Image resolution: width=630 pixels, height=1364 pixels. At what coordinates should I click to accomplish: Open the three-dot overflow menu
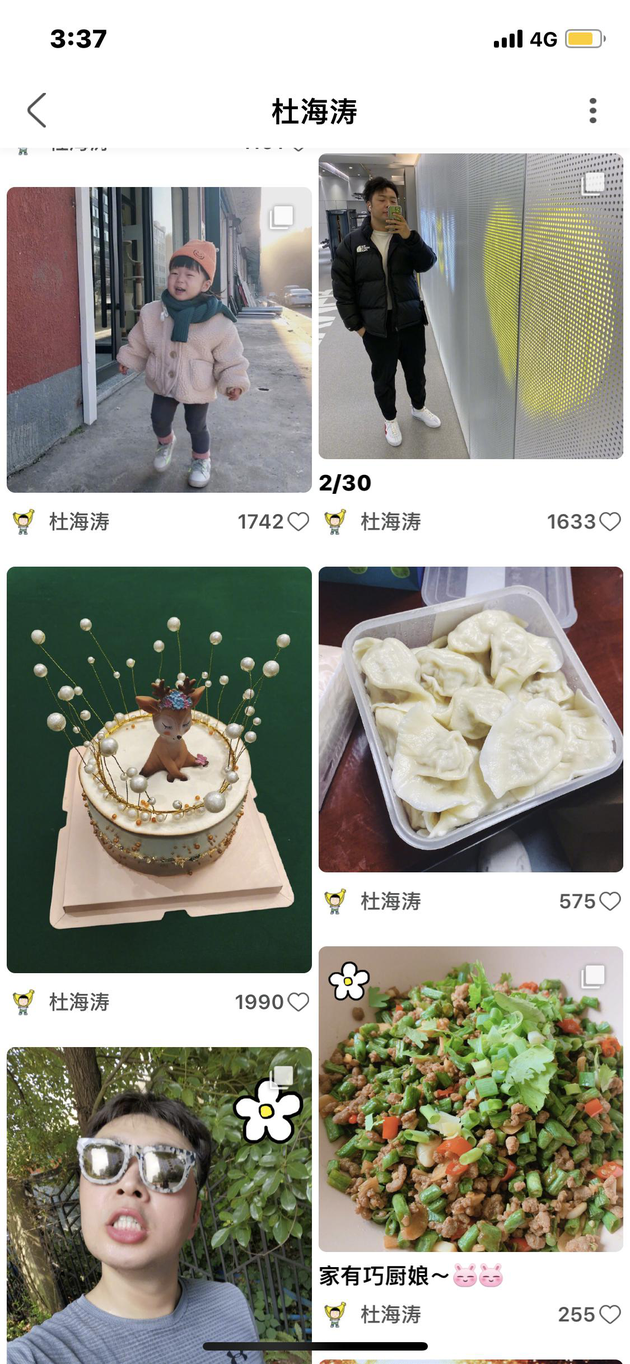click(593, 110)
